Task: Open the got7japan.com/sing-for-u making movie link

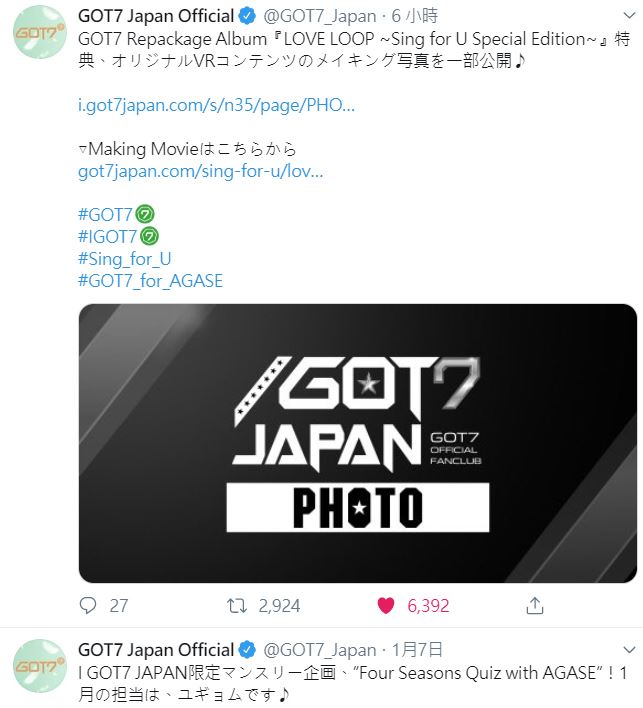Action: tap(200, 171)
